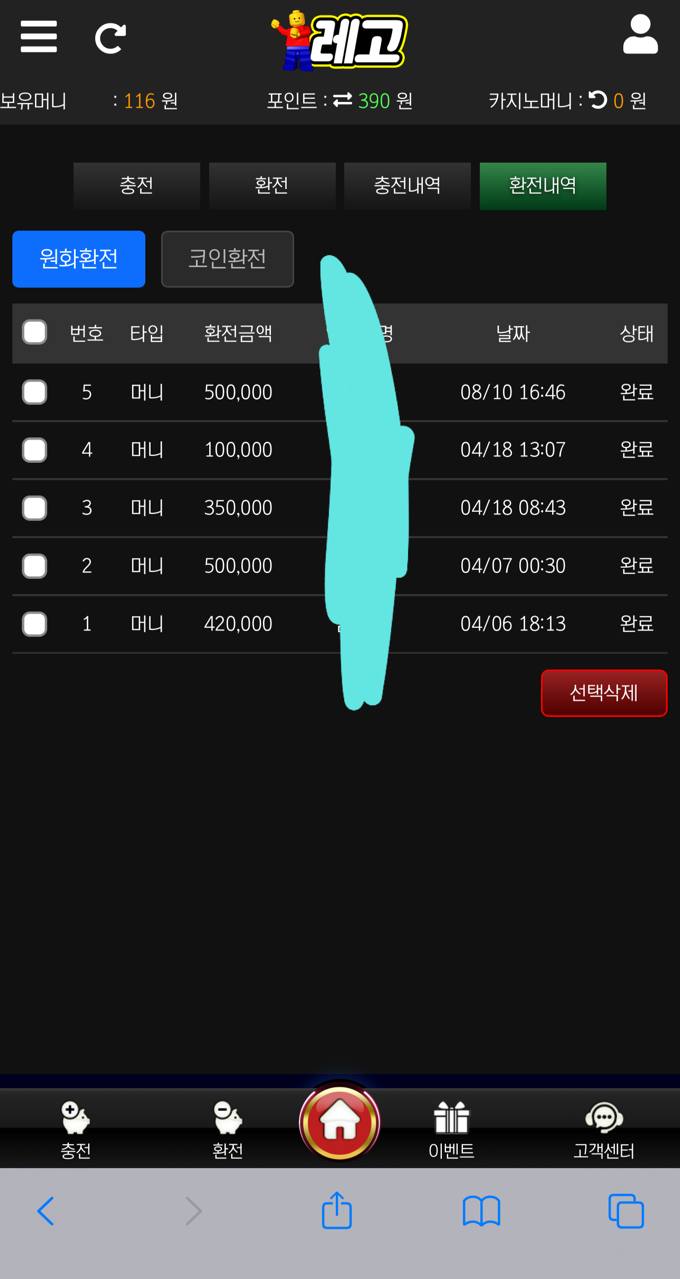Switch to 코인환전
The width and height of the screenshot is (680, 1279).
pos(227,259)
